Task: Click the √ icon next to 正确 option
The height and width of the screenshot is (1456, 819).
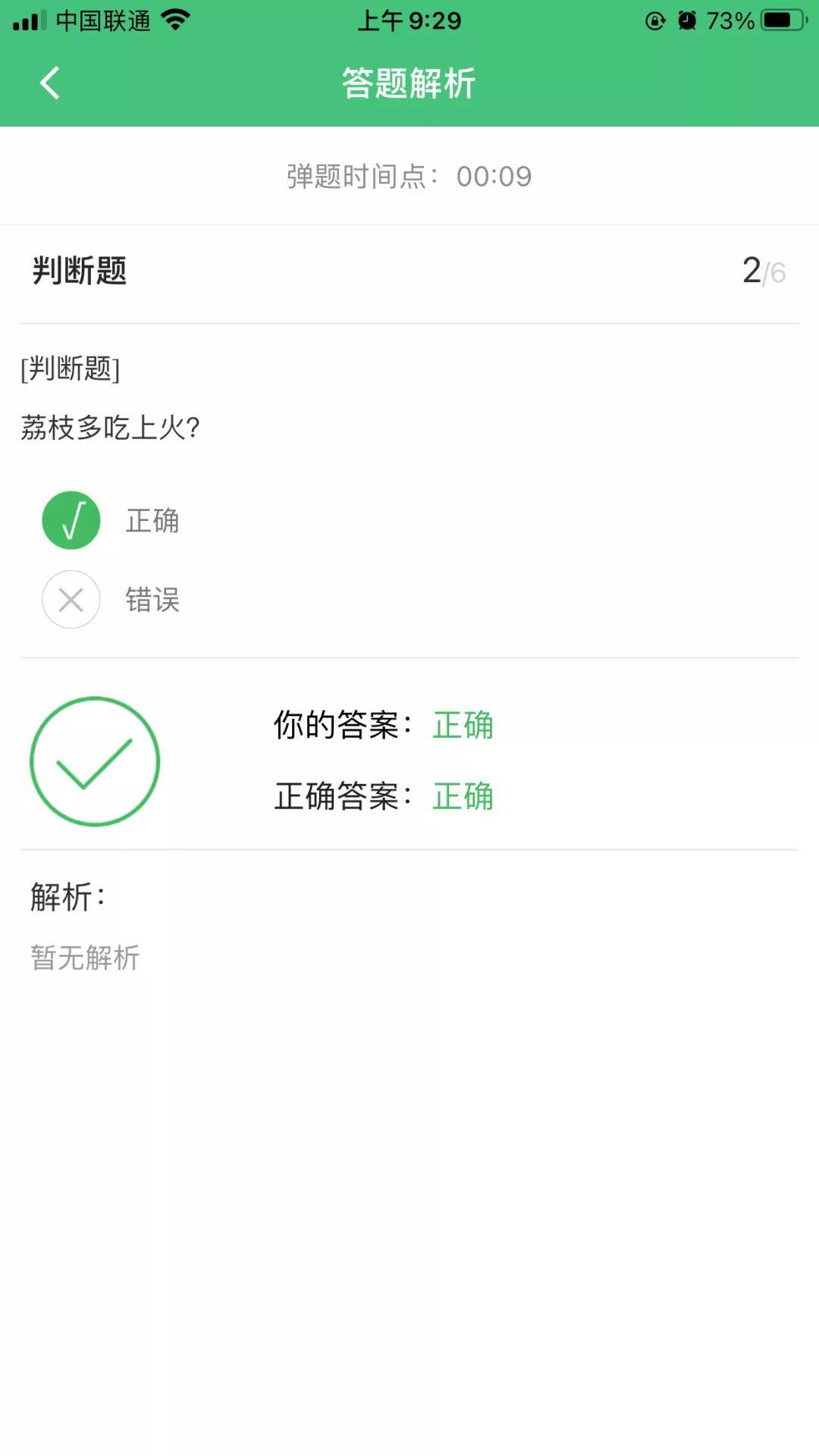Action: 71,521
